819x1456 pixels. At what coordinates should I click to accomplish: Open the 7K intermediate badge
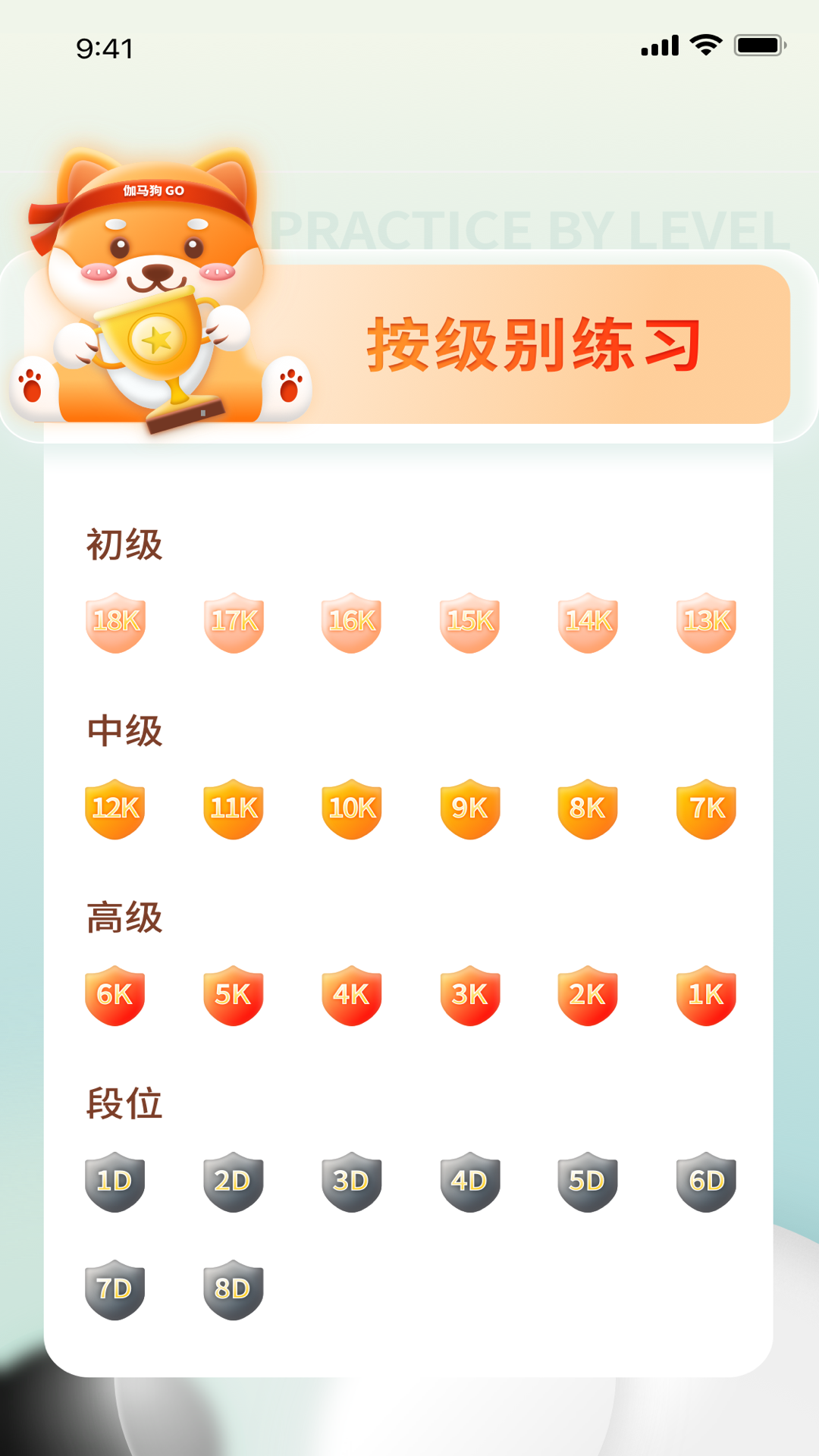(x=705, y=808)
